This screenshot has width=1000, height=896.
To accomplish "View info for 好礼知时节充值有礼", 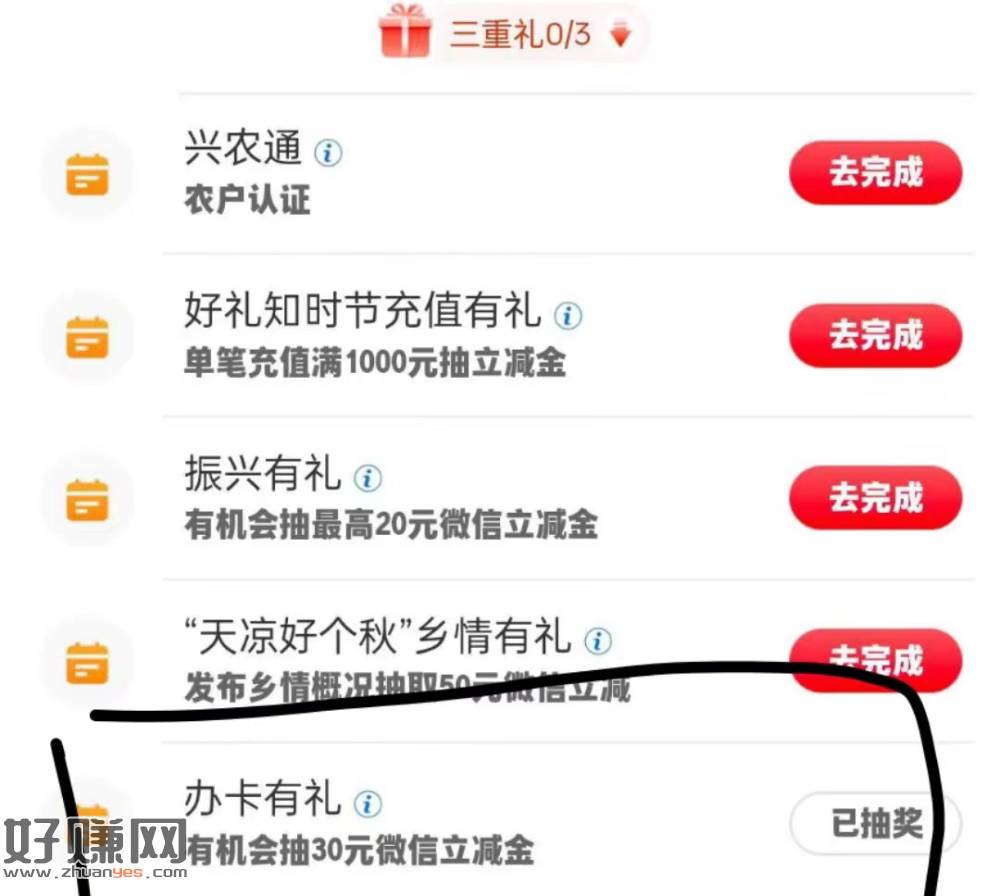I will coord(568,316).
